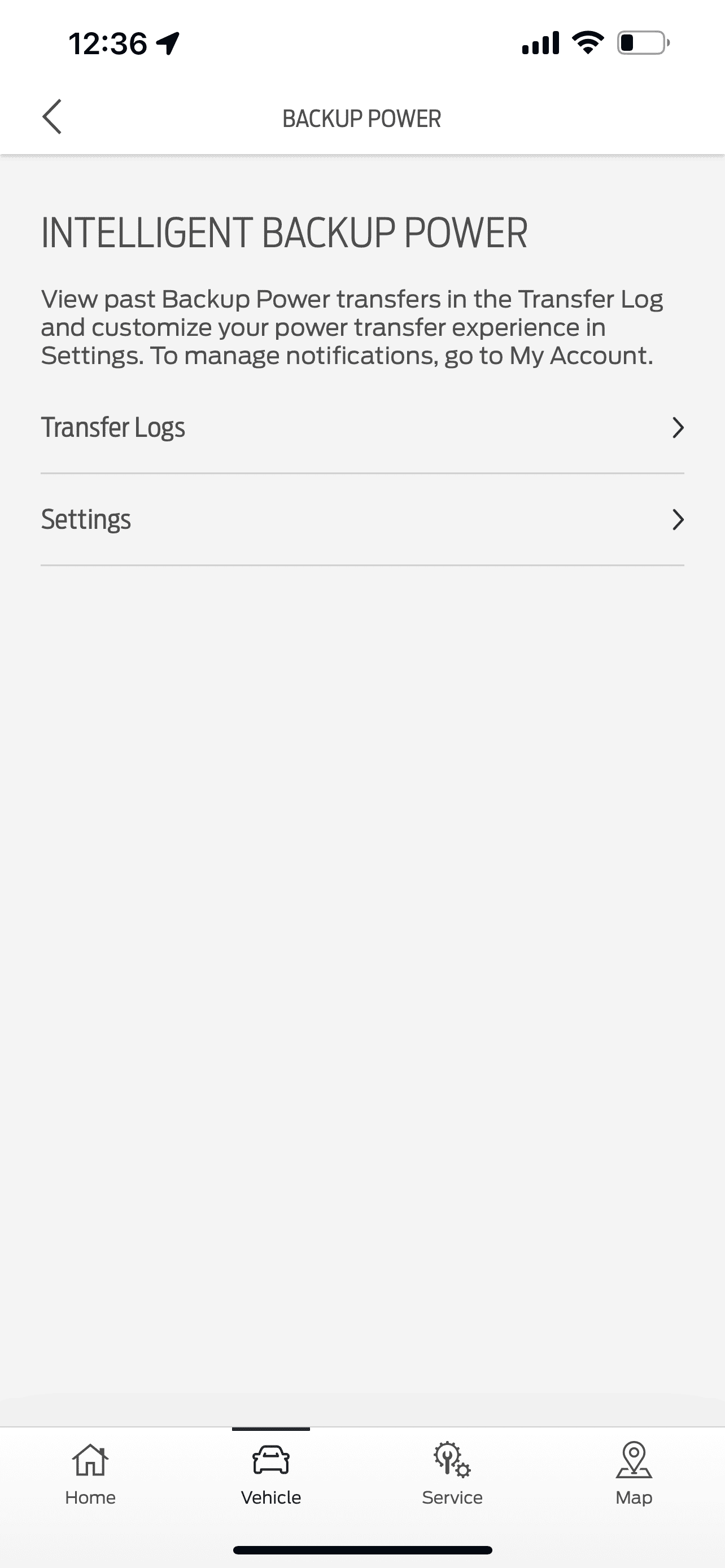The height and width of the screenshot is (1568, 725).
Task: Open Backup Power Settings row
Action: pyautogui.click(x=362, y=520)
